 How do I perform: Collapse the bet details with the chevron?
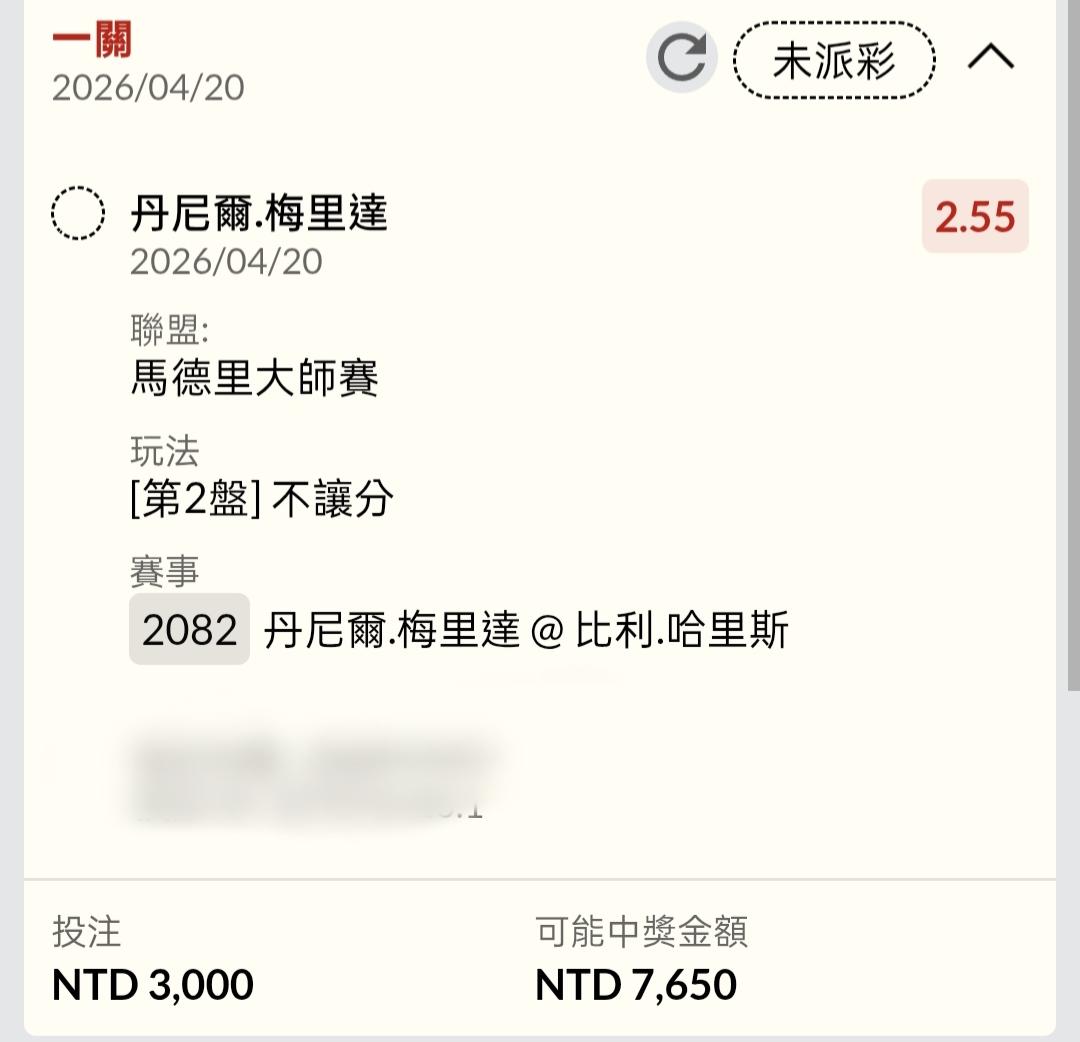[x=990, y=56]
